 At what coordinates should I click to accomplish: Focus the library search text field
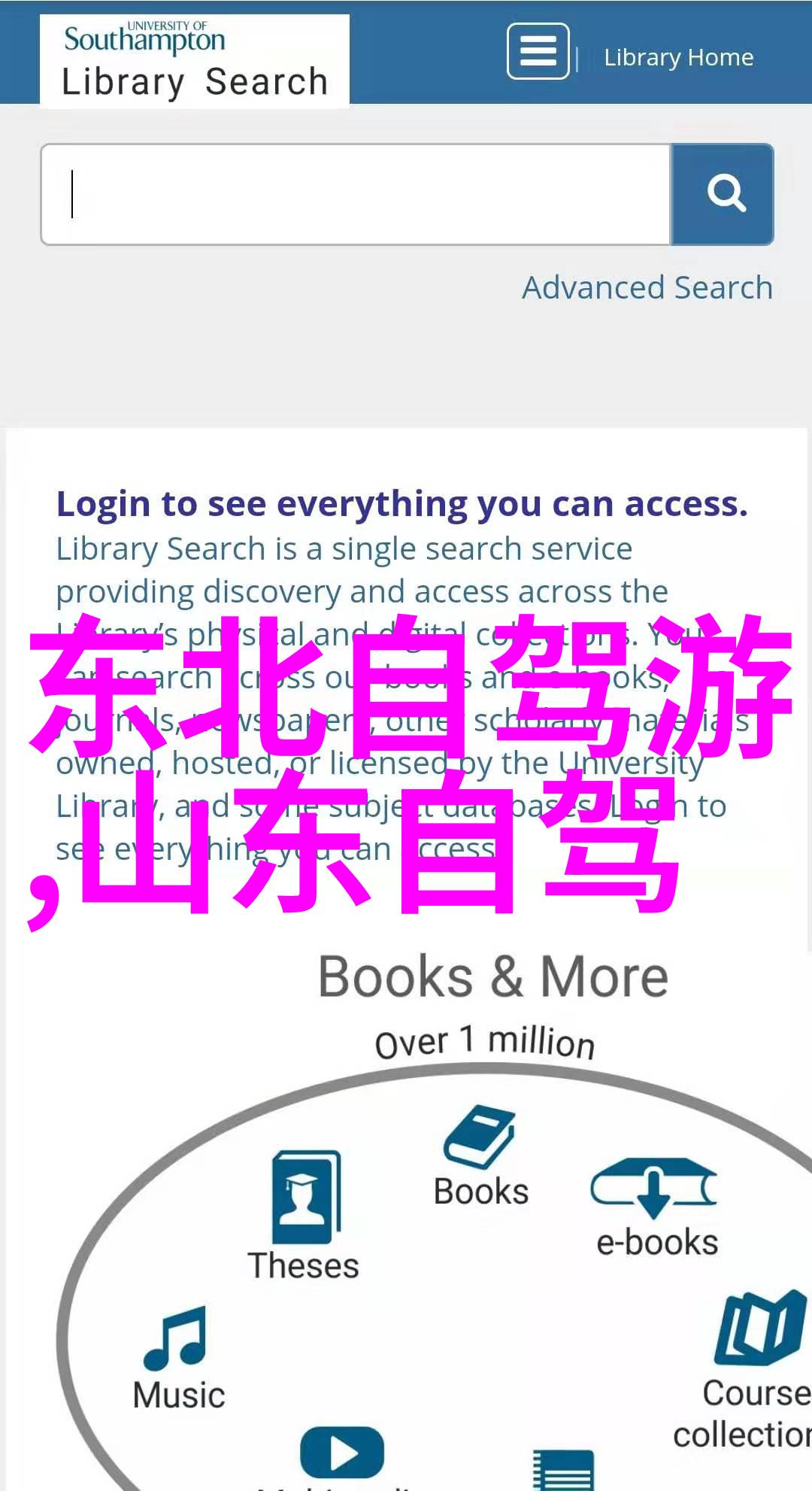(356, 195)
